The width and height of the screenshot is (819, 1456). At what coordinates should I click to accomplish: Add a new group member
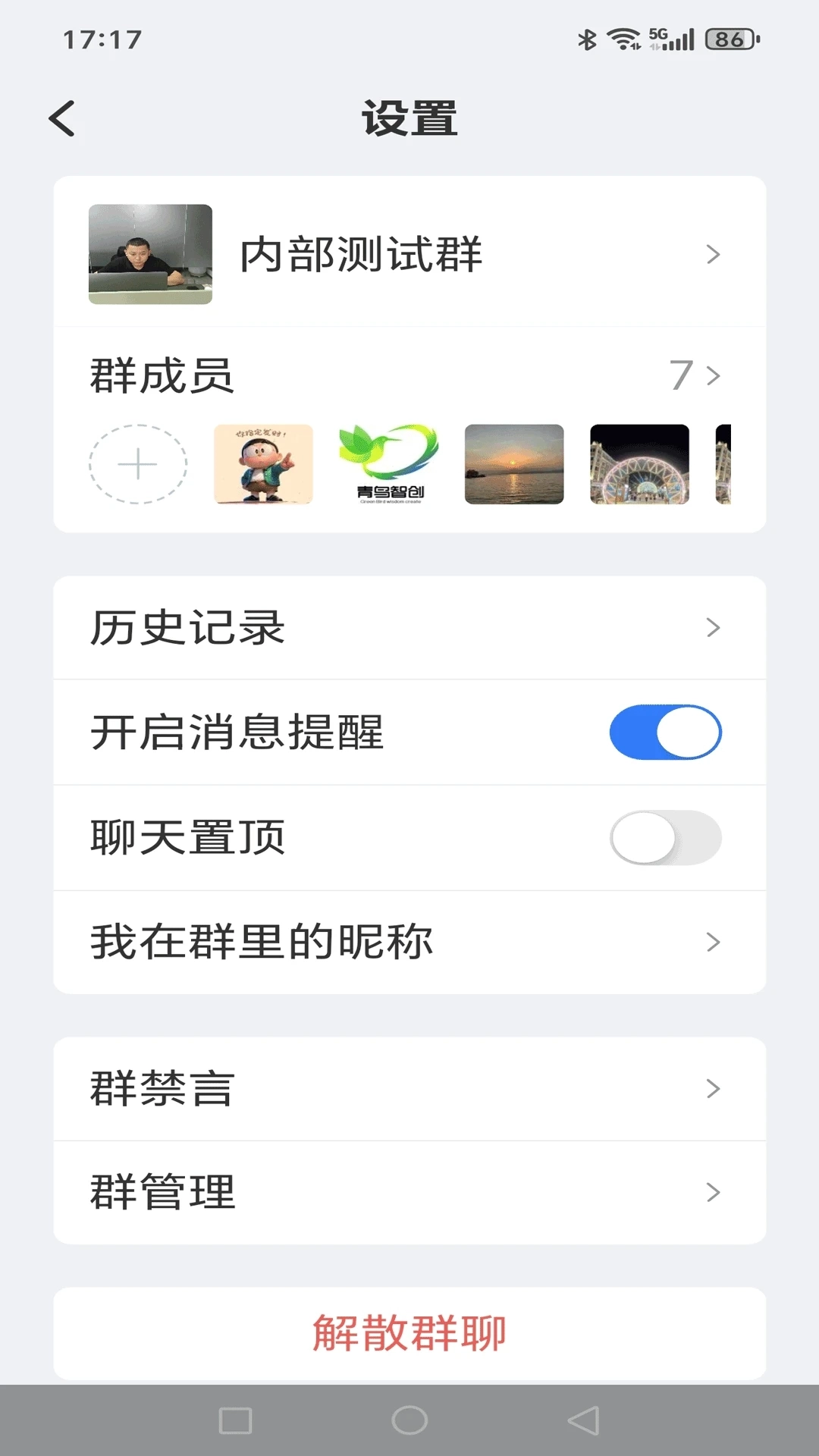[x=138, y=464]
